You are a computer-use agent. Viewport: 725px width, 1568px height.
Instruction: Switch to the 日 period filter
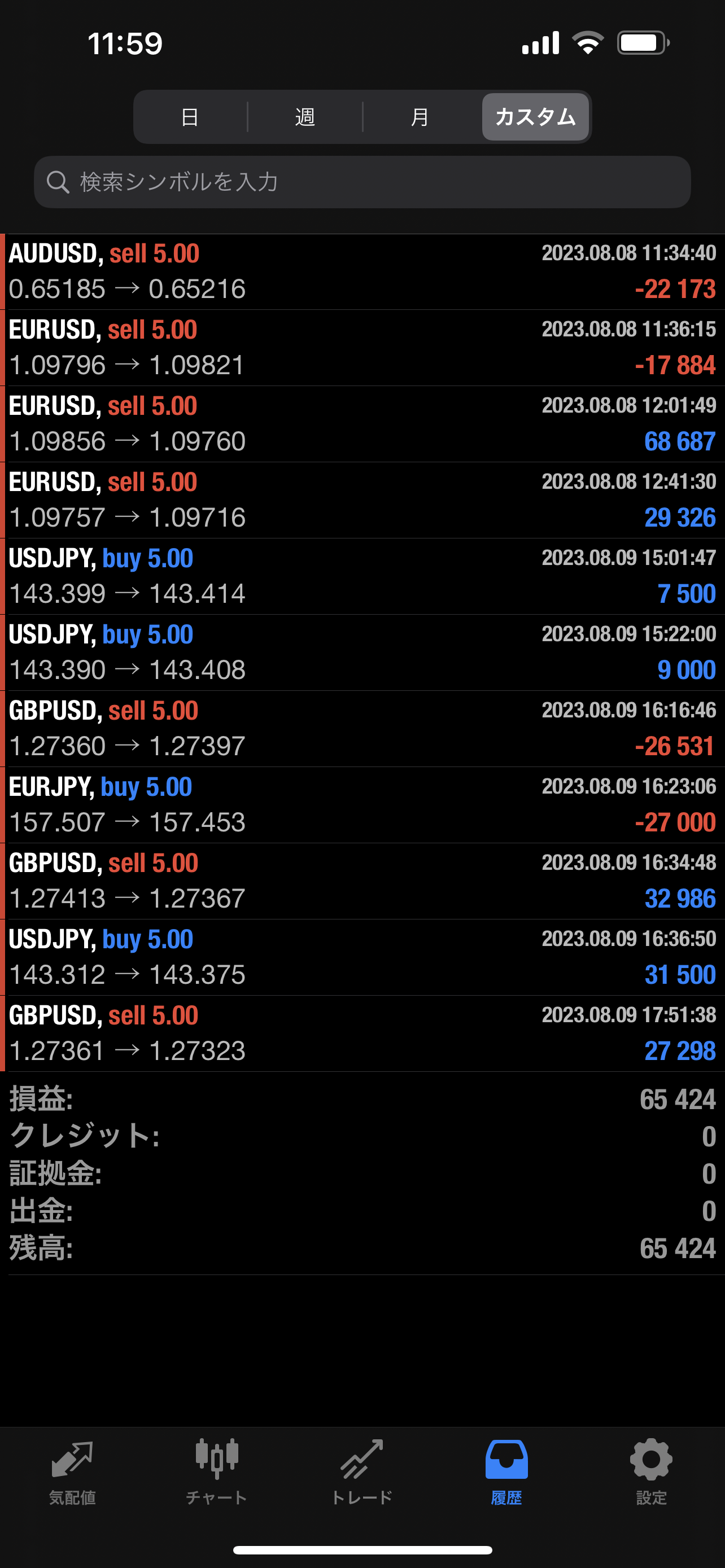[x=190, y=117]
